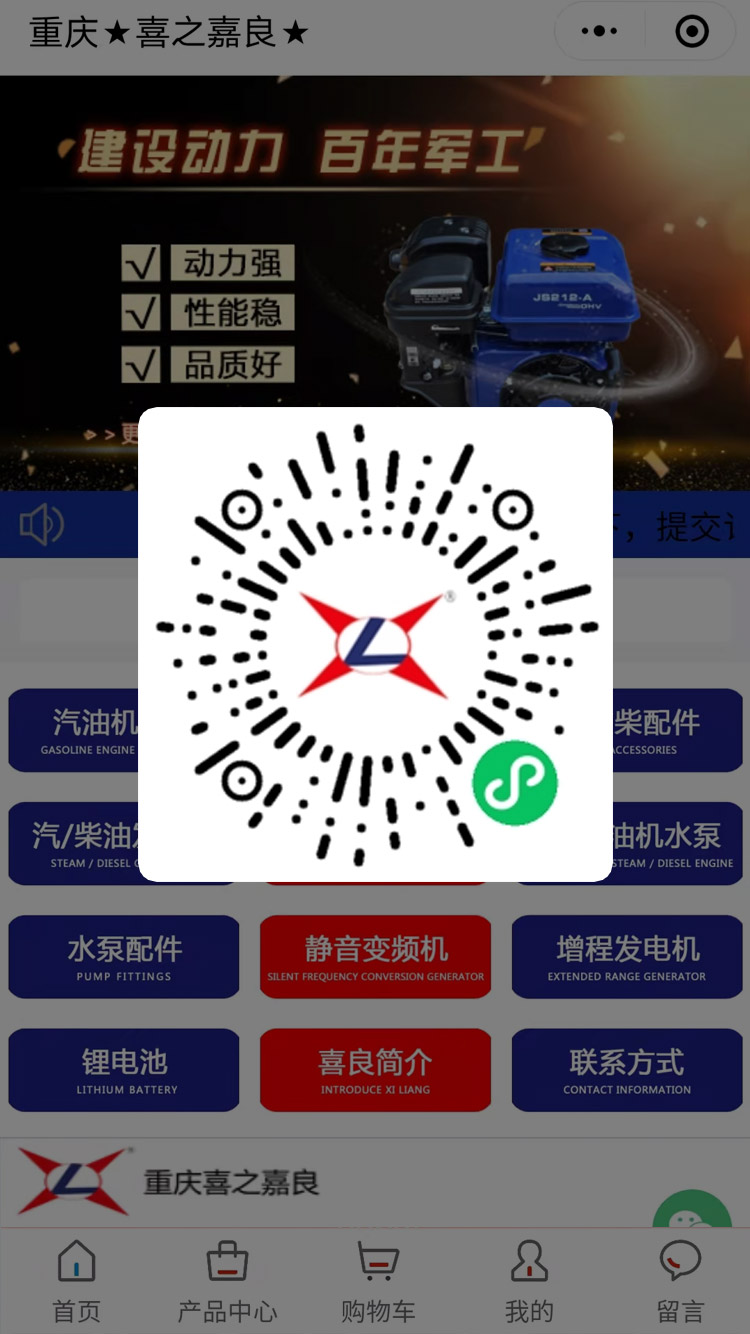Open the 柴配件 accessories category

[x=676, y=731]
